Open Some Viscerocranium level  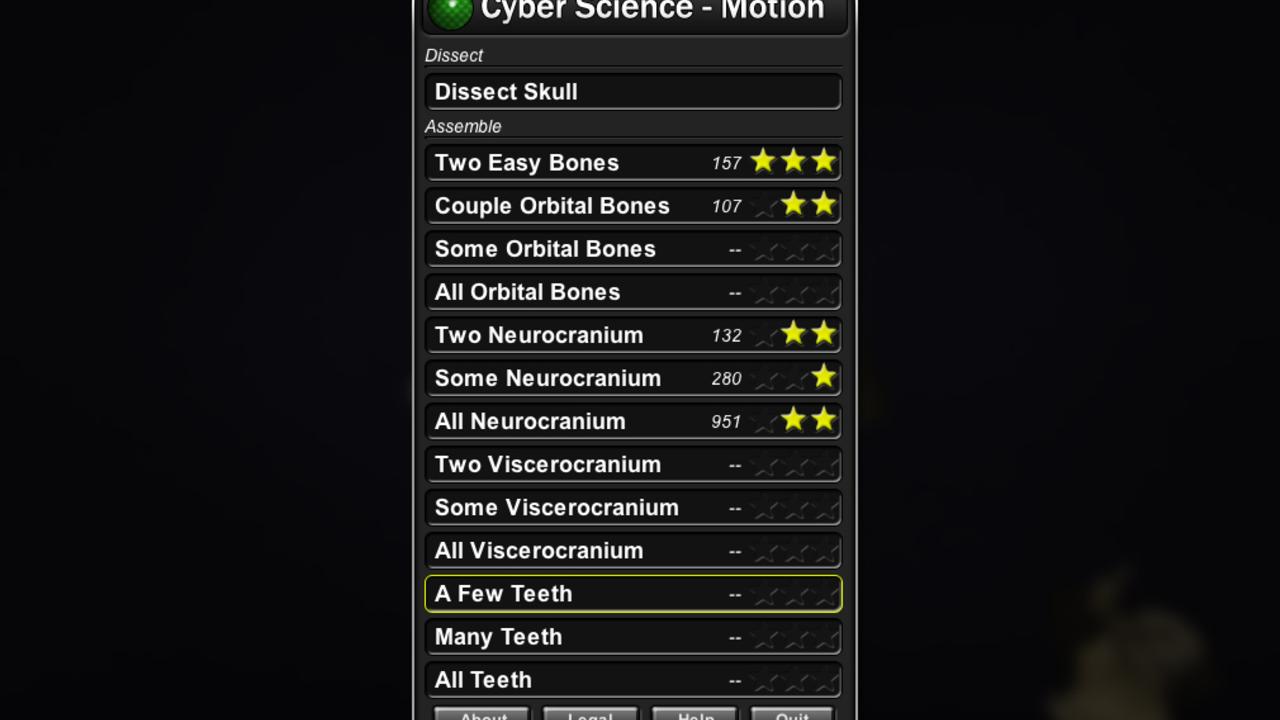point(632,507)
